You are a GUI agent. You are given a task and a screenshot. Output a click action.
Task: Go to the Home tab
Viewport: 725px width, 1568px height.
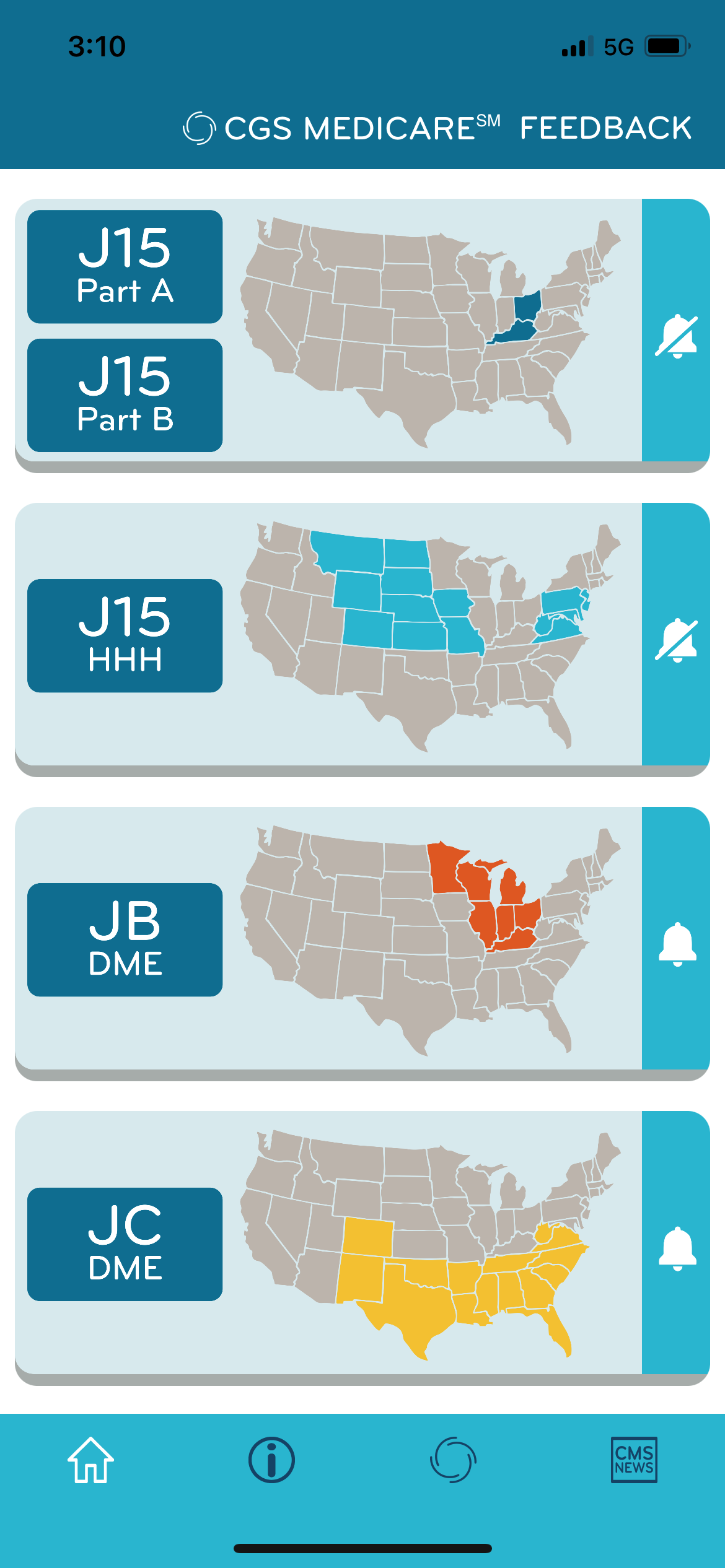point(91,1460)
